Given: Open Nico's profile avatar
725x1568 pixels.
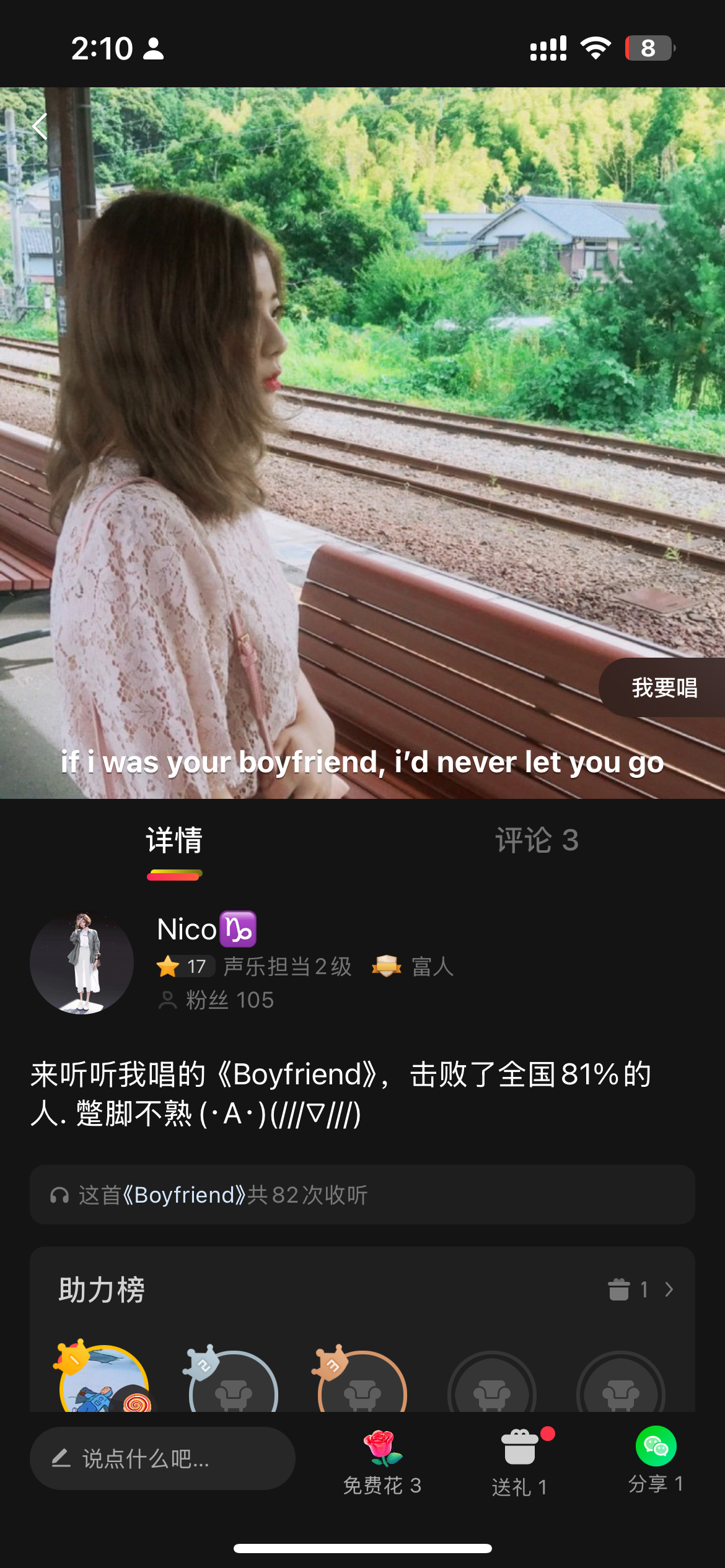Looking at the screenshot, I should click(x=82, y=962).
